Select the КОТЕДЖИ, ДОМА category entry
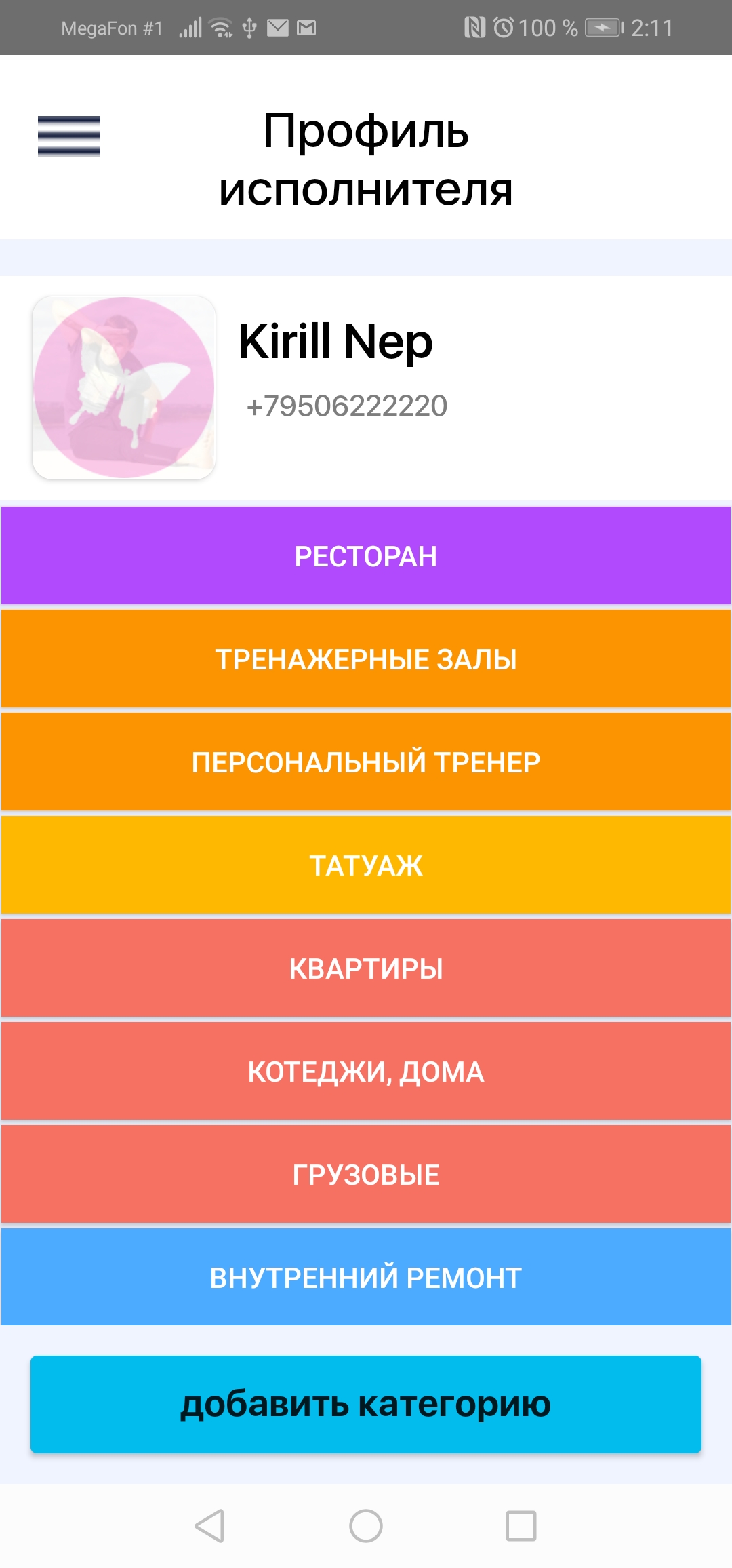 tap(366, 1071)
